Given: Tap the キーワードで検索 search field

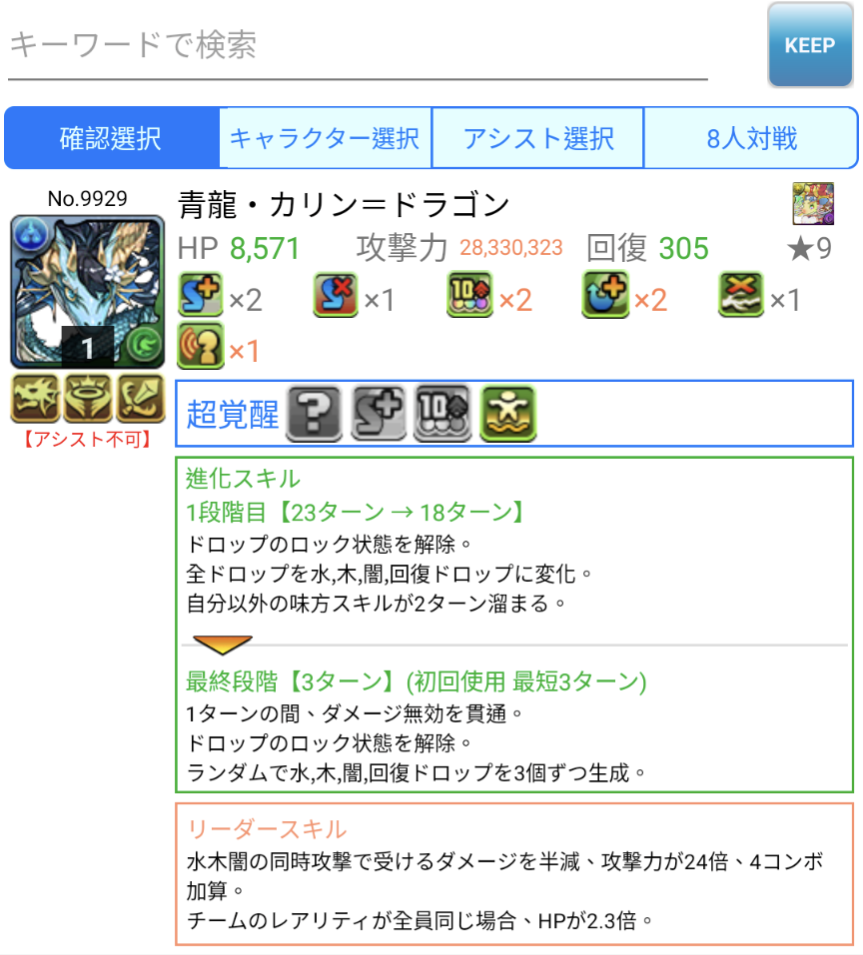Looking at the screenshot, I should pyautogui.click(x=357, y=46).
